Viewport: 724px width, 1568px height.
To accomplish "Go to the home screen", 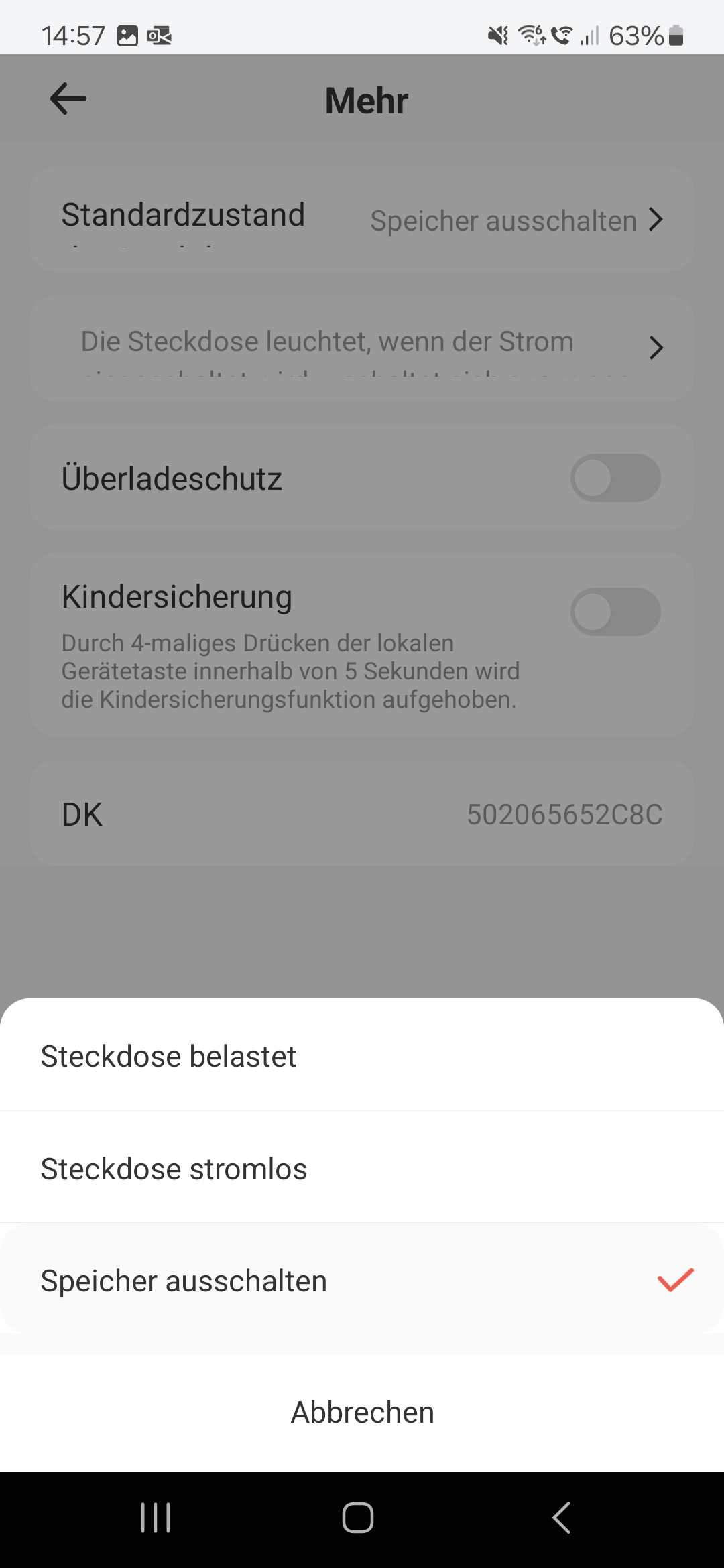I will 358,1518.
